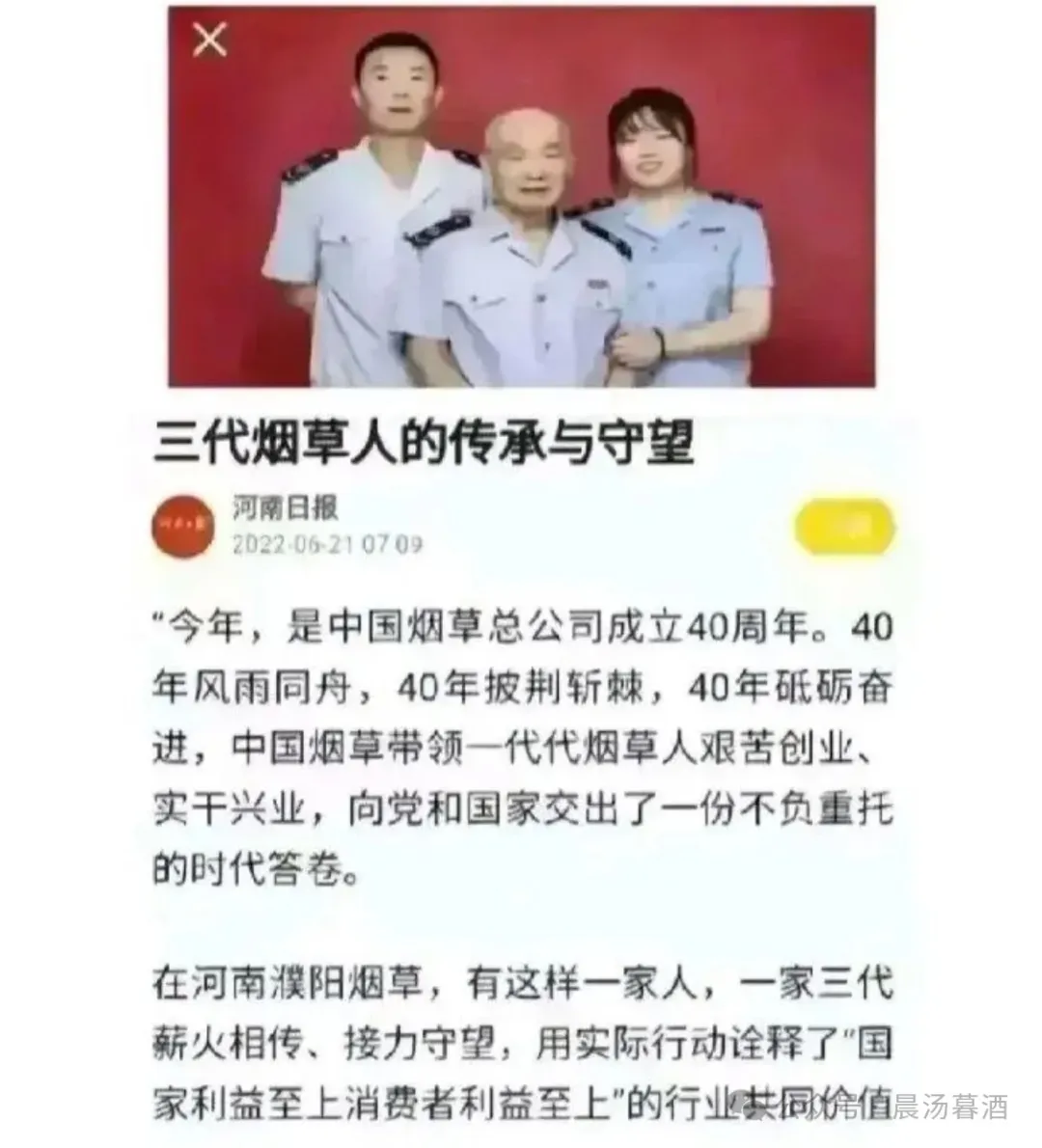Close the article with the X icon
The image size is (1042, 1148).
pos(209,40)
